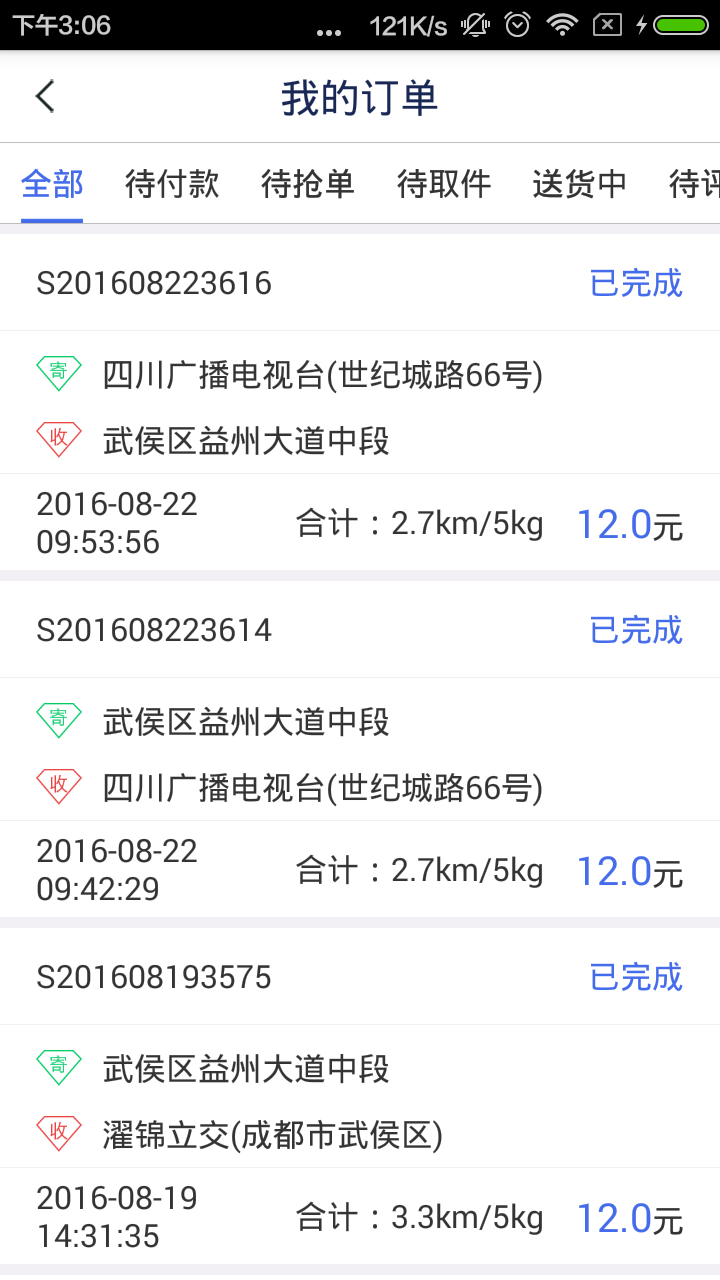The height and width of the screenshot is (1280, 720).
Task: Switch to the 待付款 tab
Action: 172,184
